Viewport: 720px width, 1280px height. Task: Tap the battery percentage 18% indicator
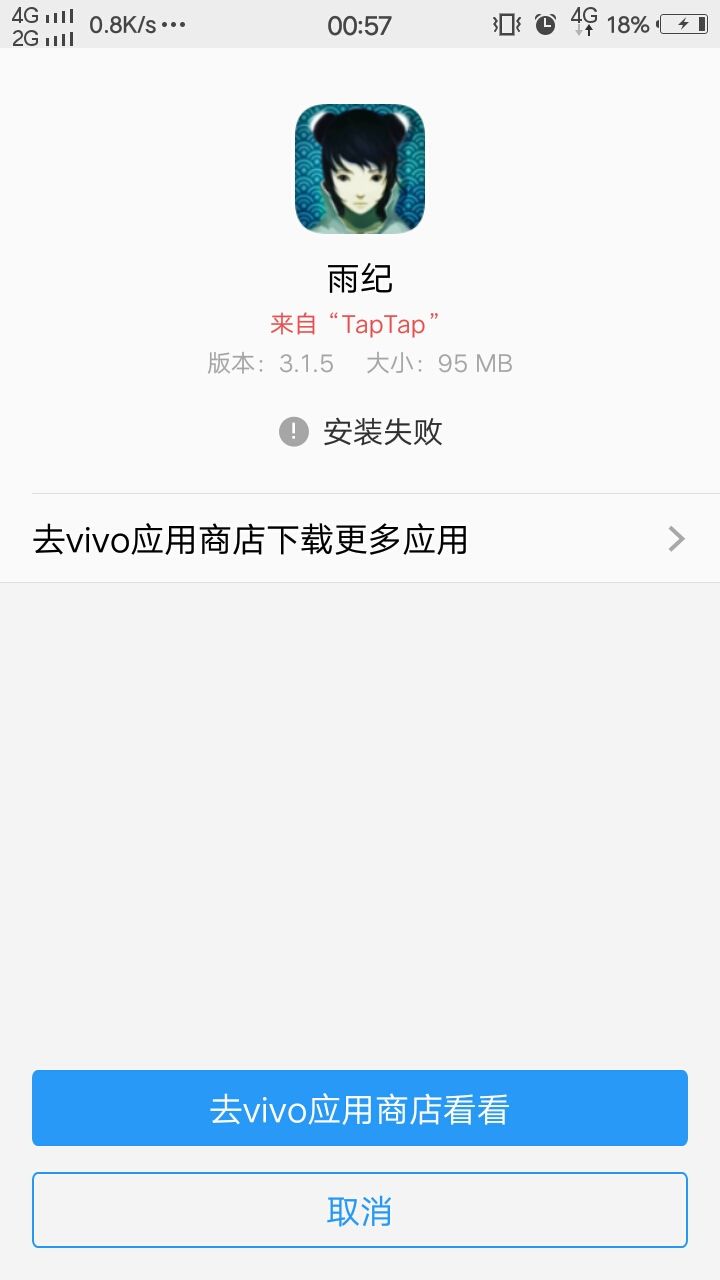pos(627,25)
